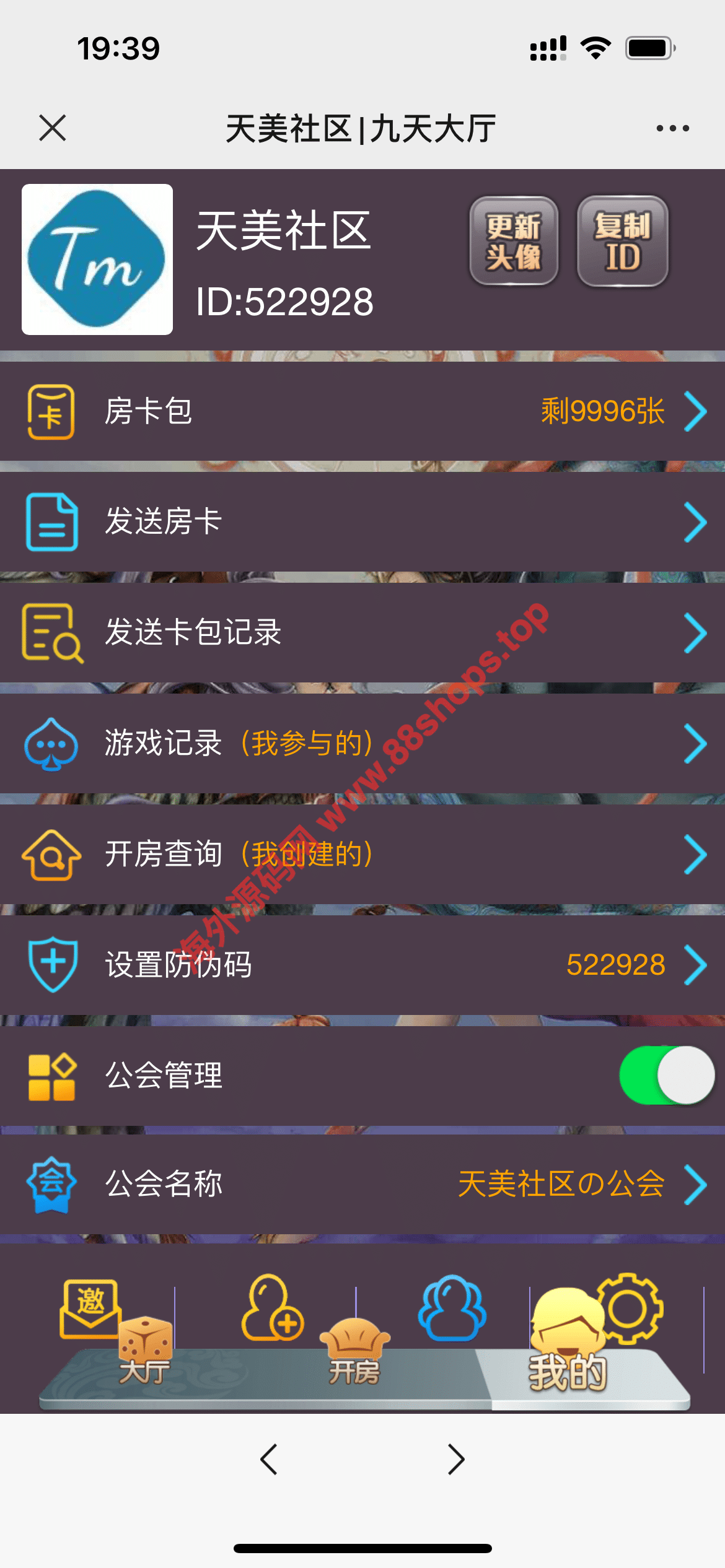Toggle the 公会管理 switch
This screenshot has width=725, height=1568.
click(667, 1076)
